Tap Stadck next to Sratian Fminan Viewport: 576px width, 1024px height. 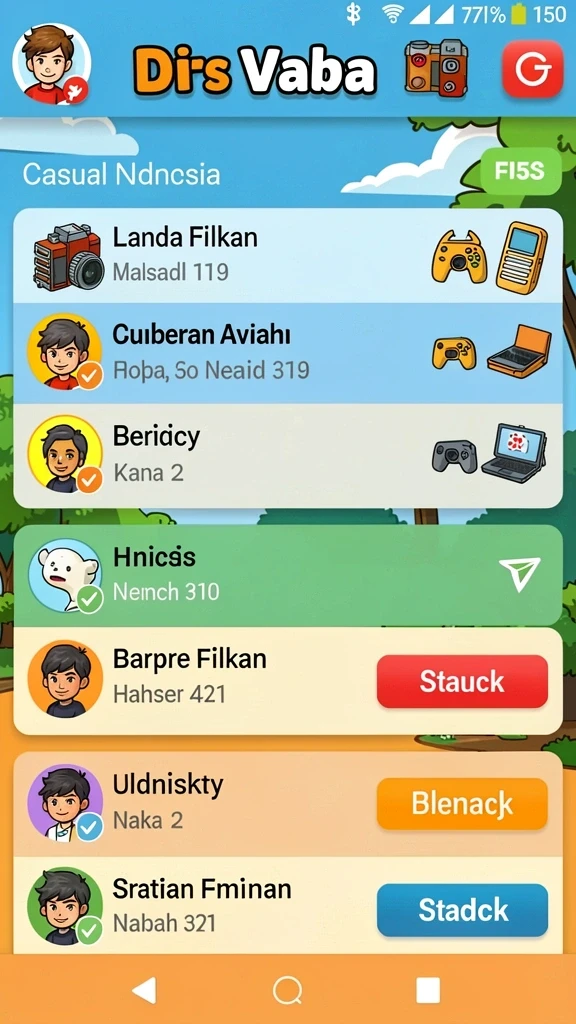click(462, 910)
